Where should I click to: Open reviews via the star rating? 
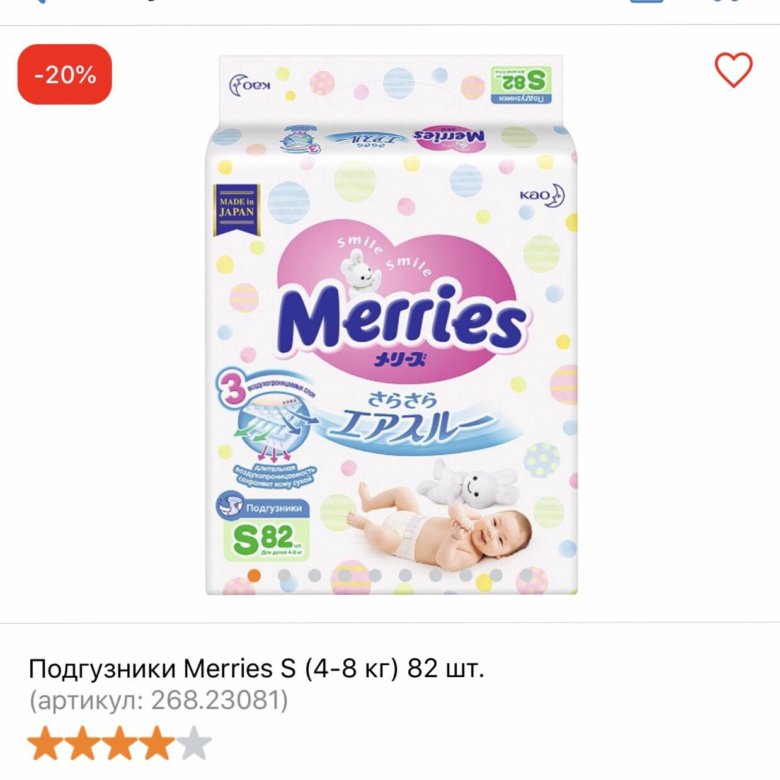tap(119, 744)
